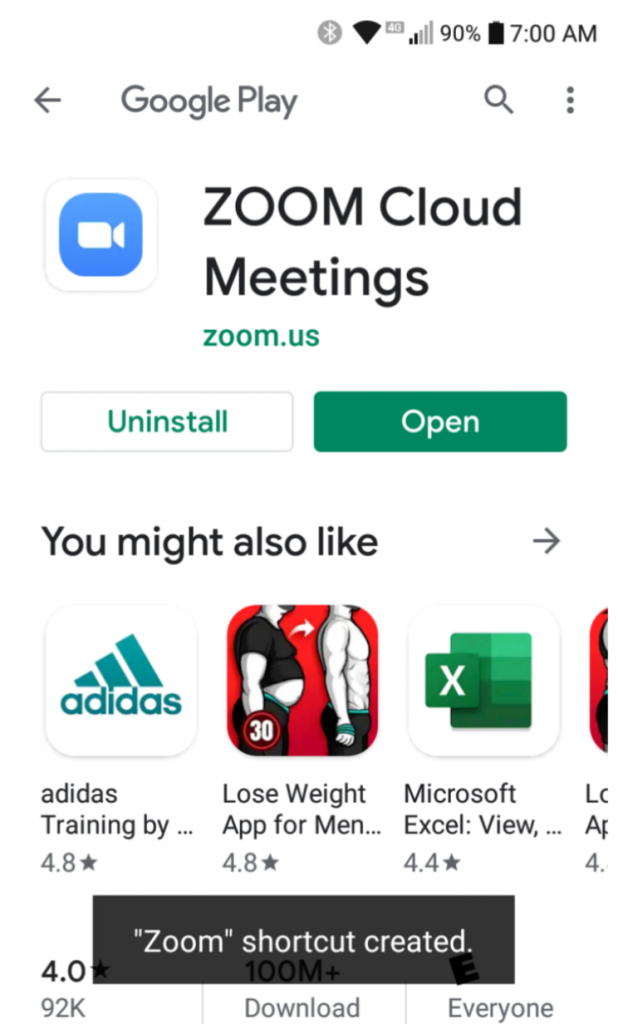Open Google Play search

click(498, 100)
